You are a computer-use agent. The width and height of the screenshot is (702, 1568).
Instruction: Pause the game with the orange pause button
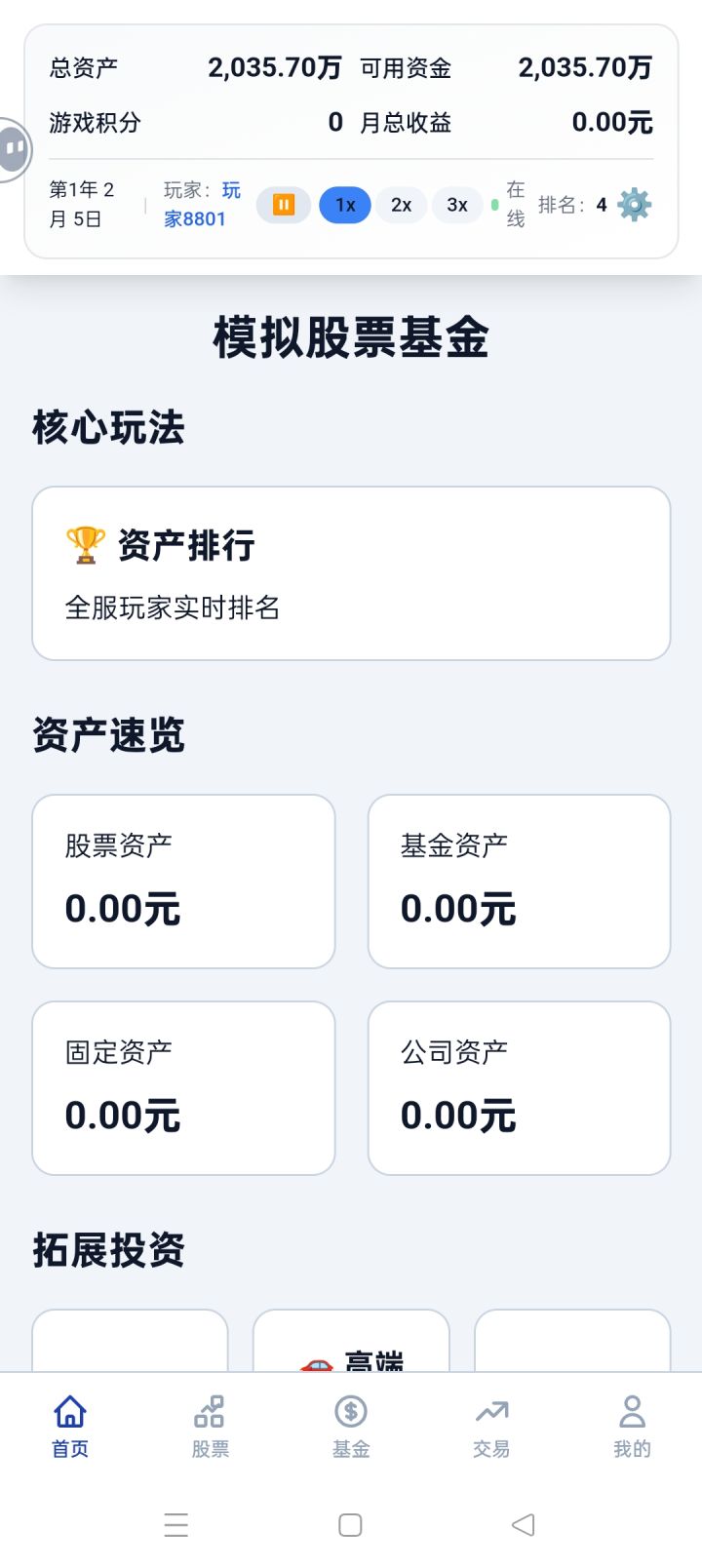283,205
